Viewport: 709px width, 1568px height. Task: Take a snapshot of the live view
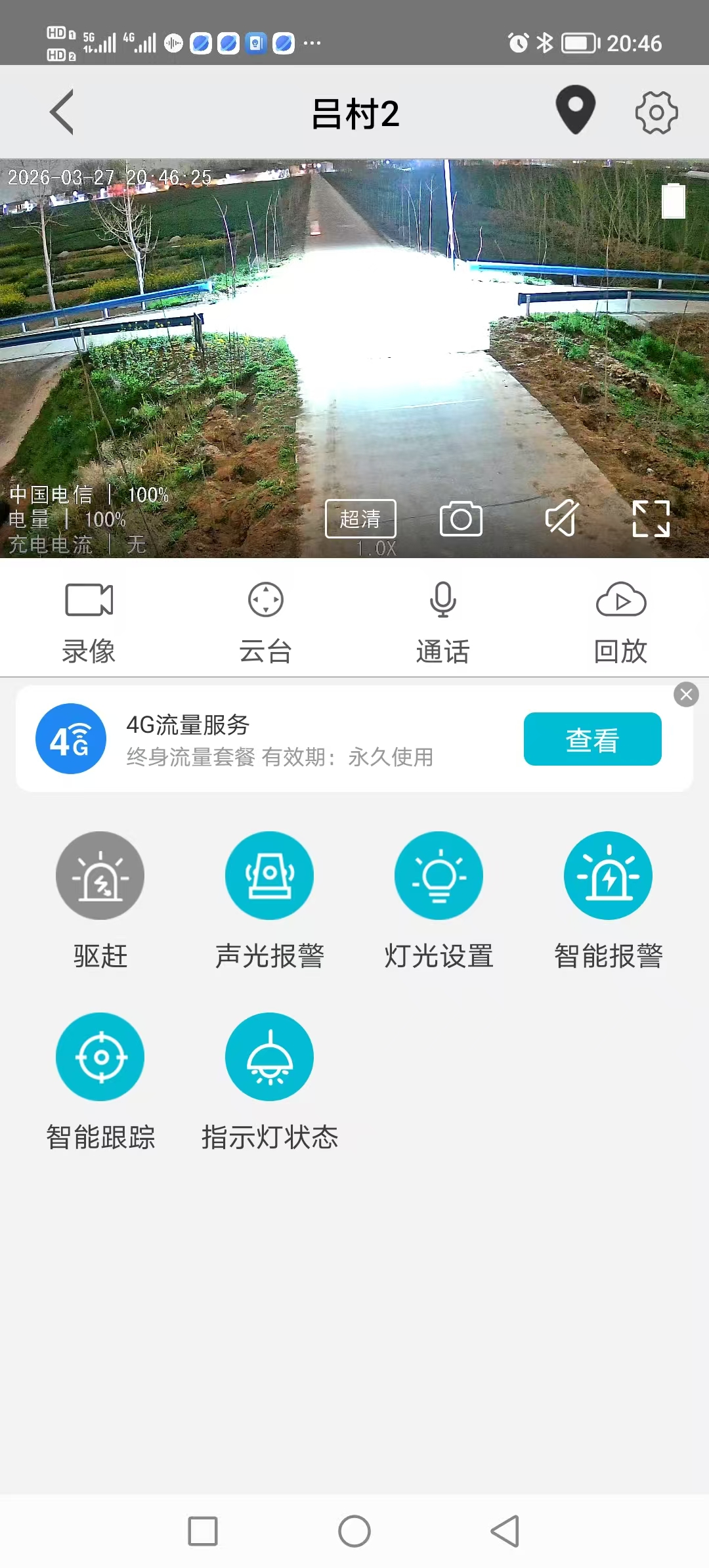tap(461, 519)
